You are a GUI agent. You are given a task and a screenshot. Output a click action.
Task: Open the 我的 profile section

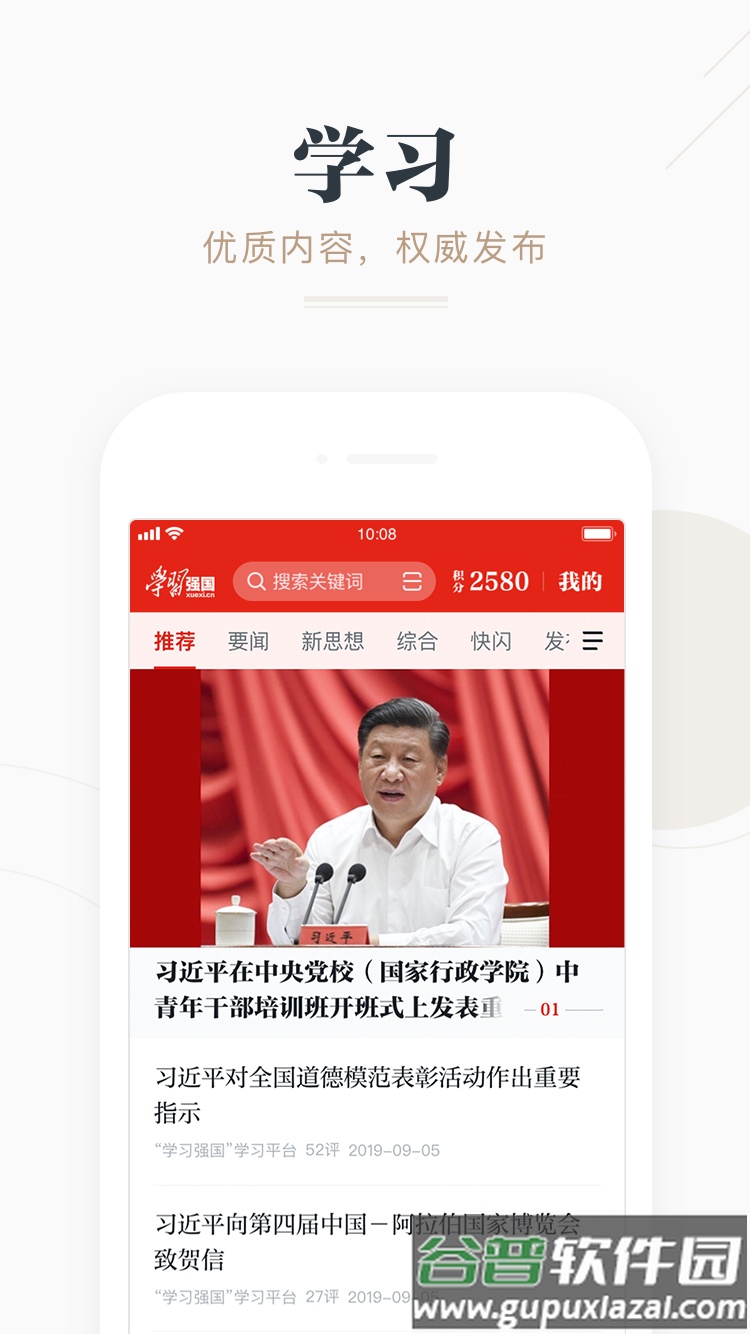coord(577,581)
